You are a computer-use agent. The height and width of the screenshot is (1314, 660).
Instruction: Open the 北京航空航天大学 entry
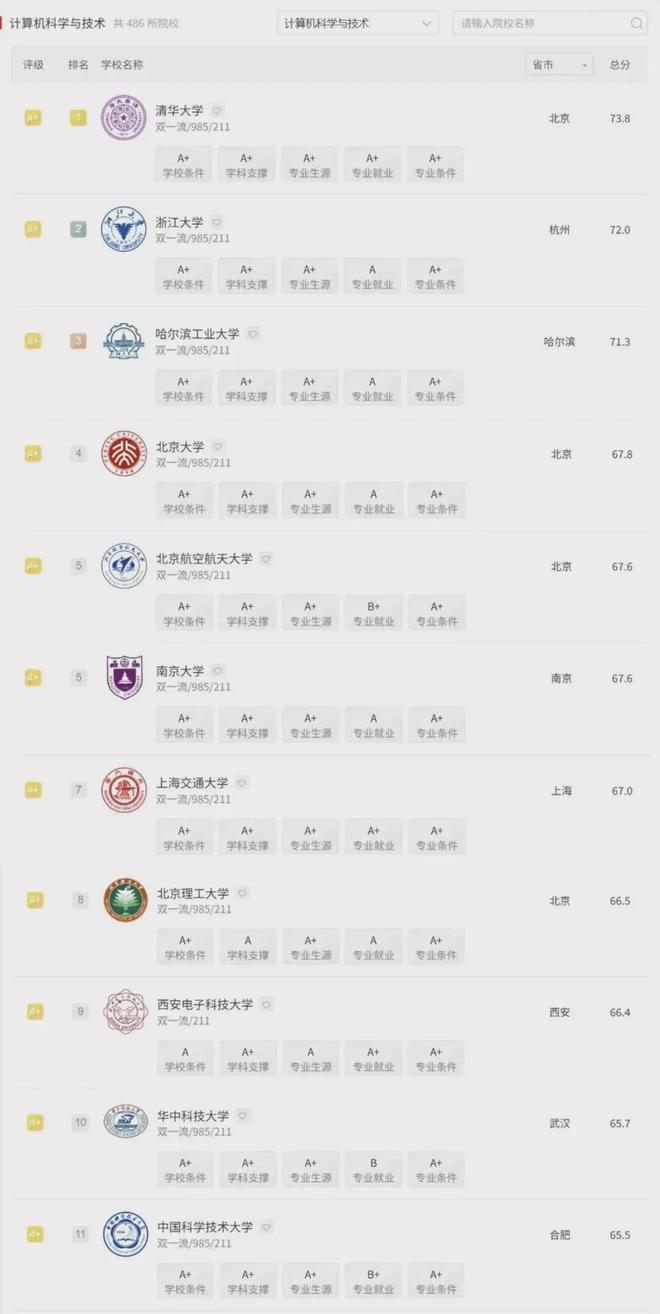coord(204,559)
